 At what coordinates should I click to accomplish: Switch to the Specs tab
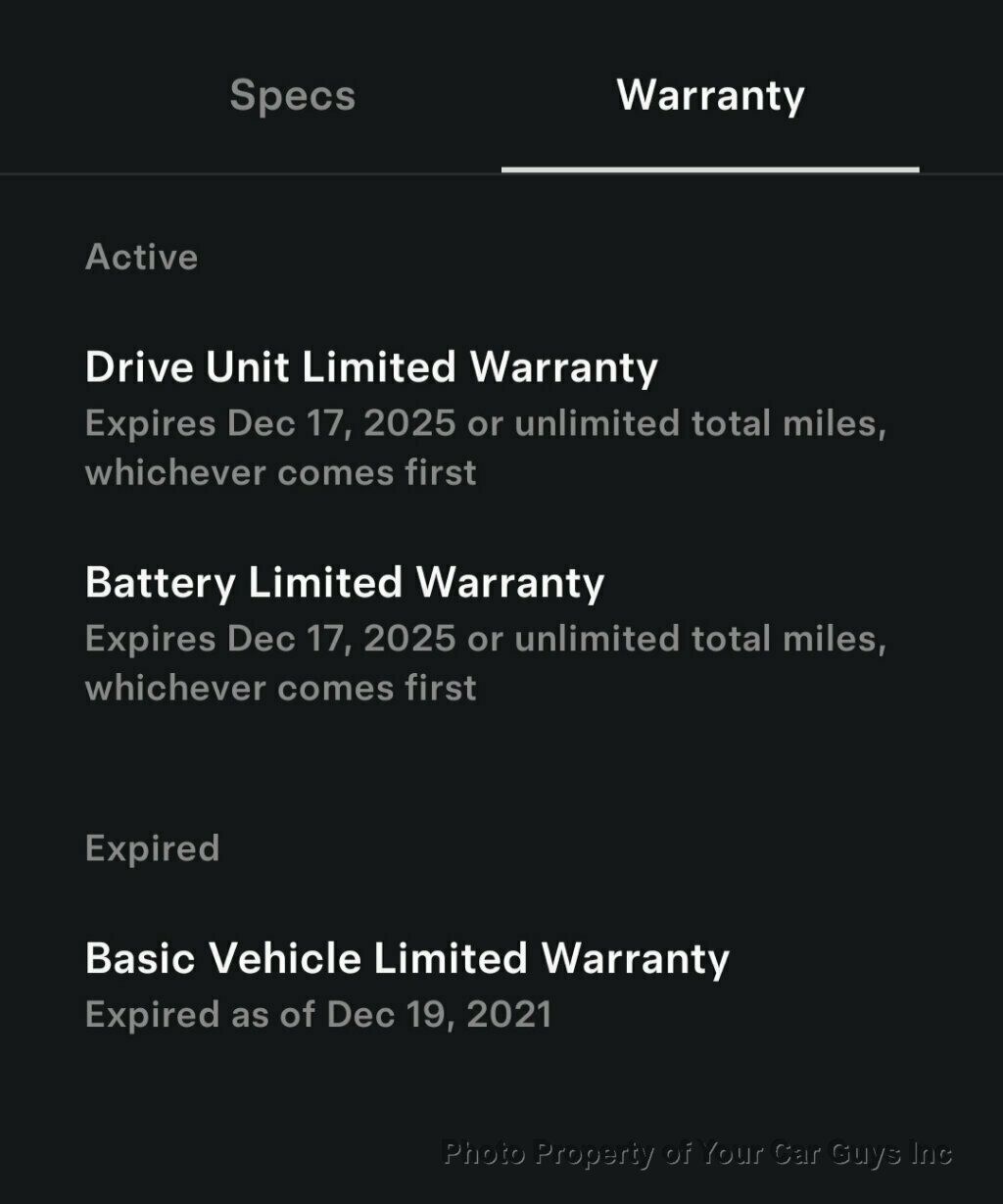291,95
